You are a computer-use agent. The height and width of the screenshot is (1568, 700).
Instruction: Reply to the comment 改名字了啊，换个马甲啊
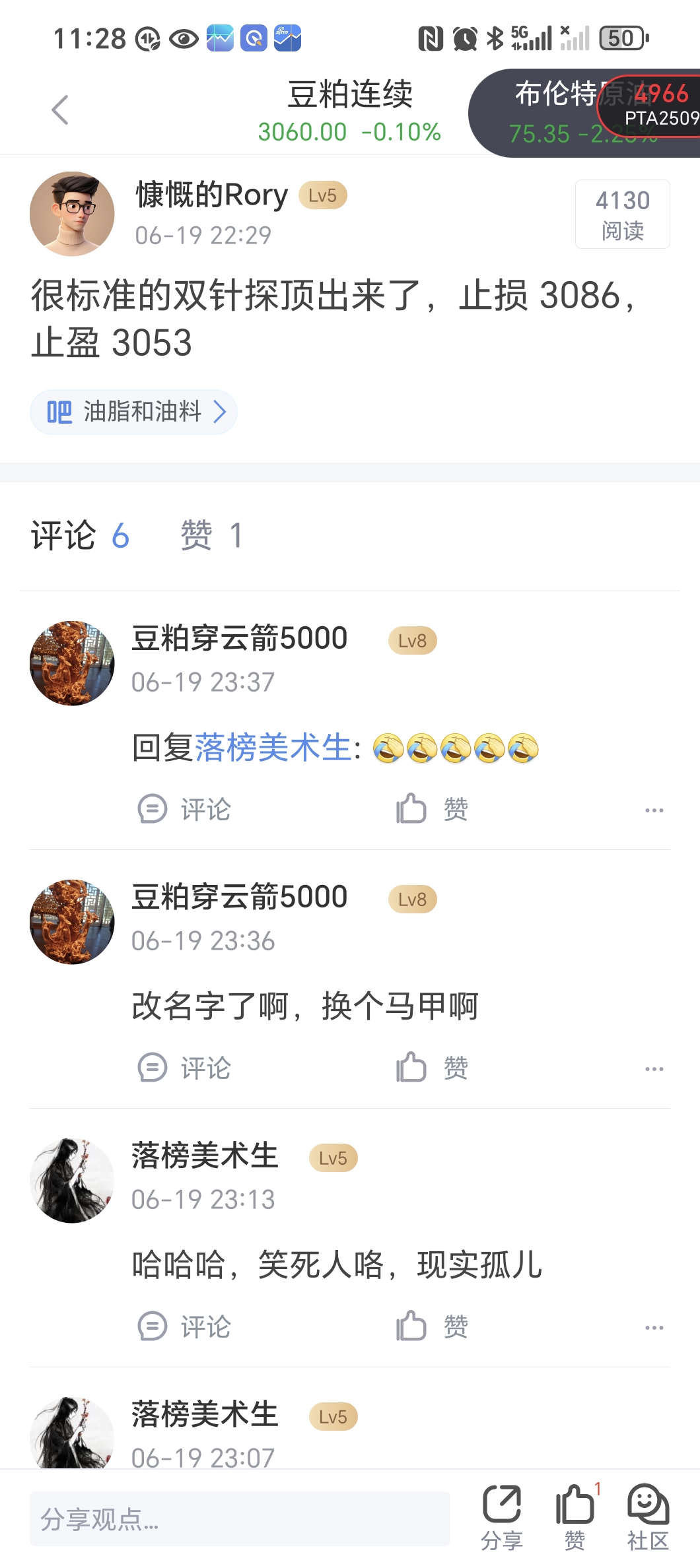(185, 1068)
